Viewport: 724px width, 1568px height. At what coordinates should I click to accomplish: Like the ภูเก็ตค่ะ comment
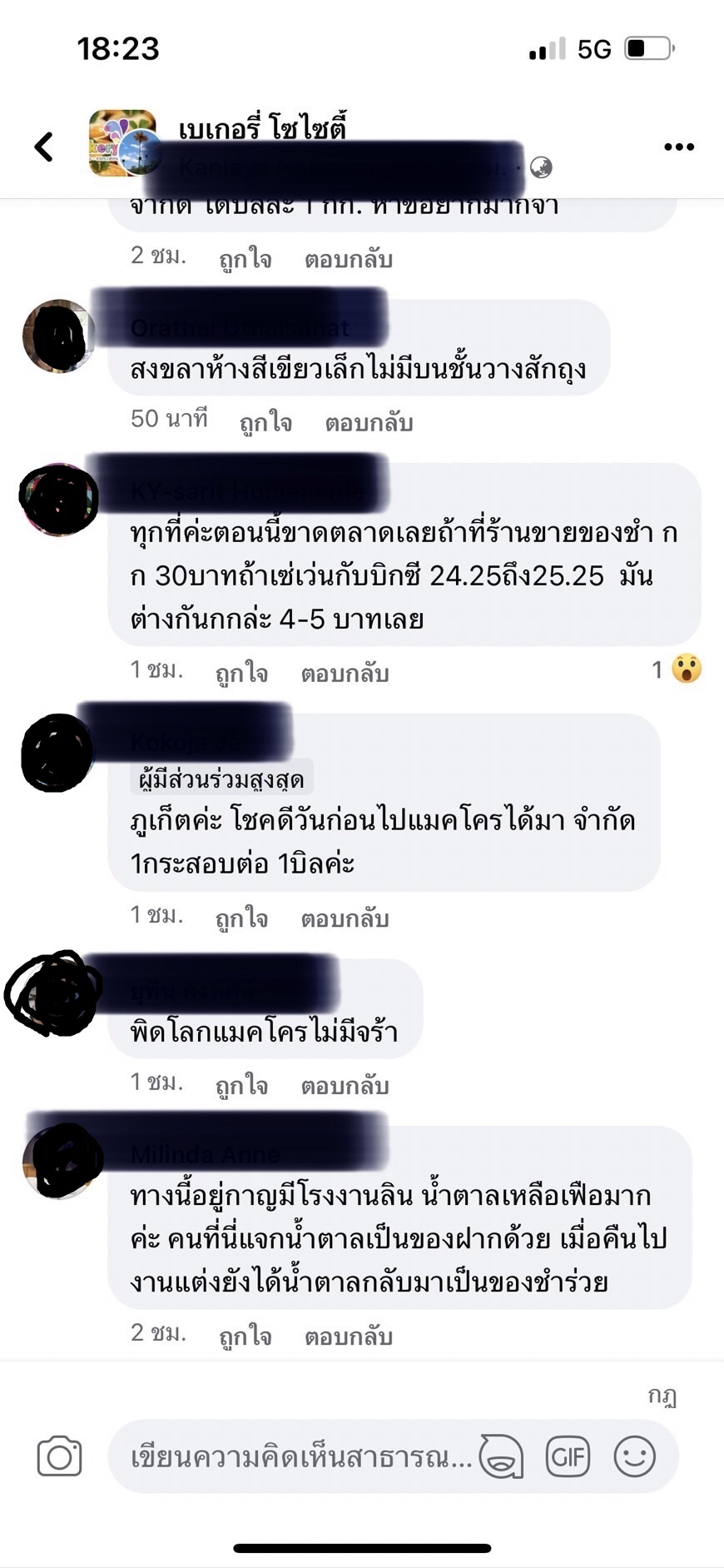pos(241,918)
